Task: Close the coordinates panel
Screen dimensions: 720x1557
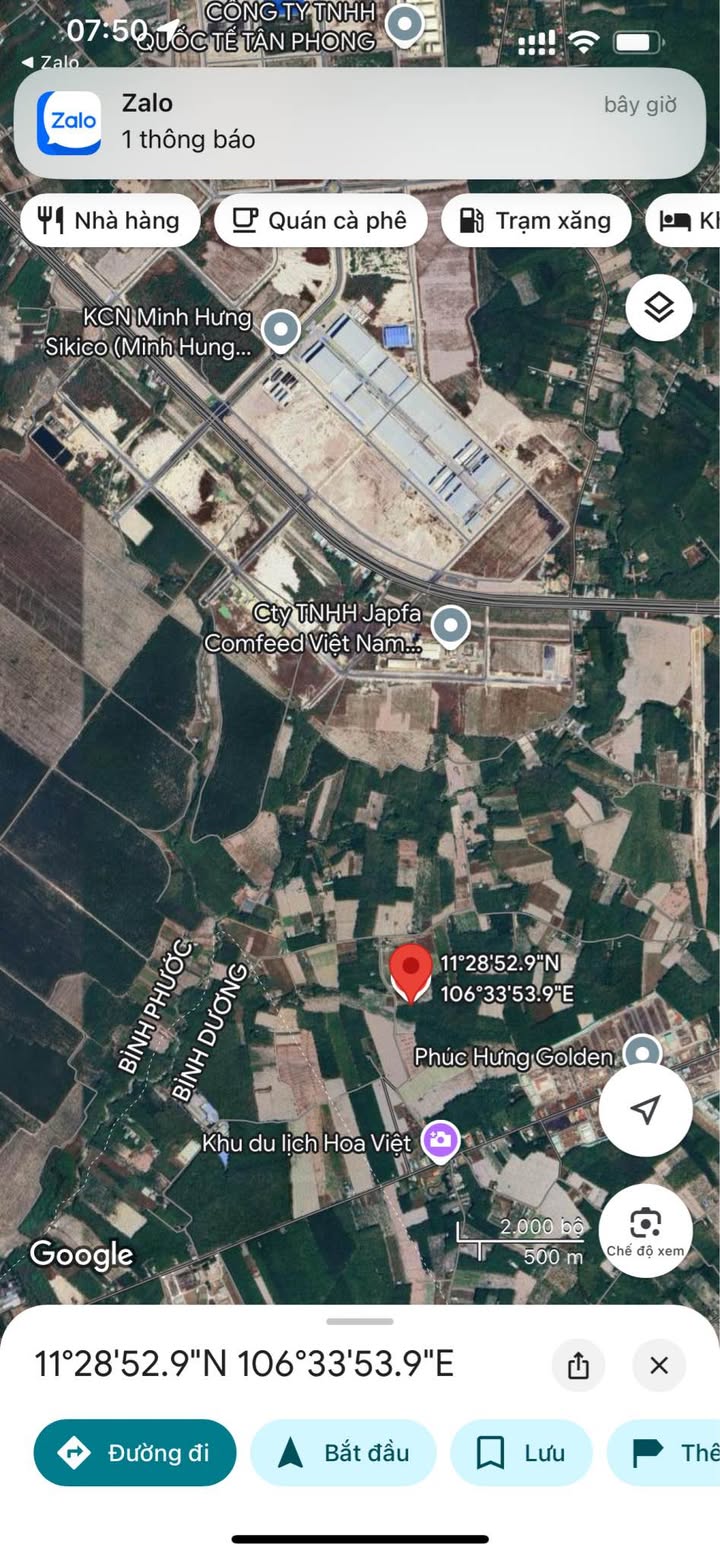Action: coord(659,1365)
